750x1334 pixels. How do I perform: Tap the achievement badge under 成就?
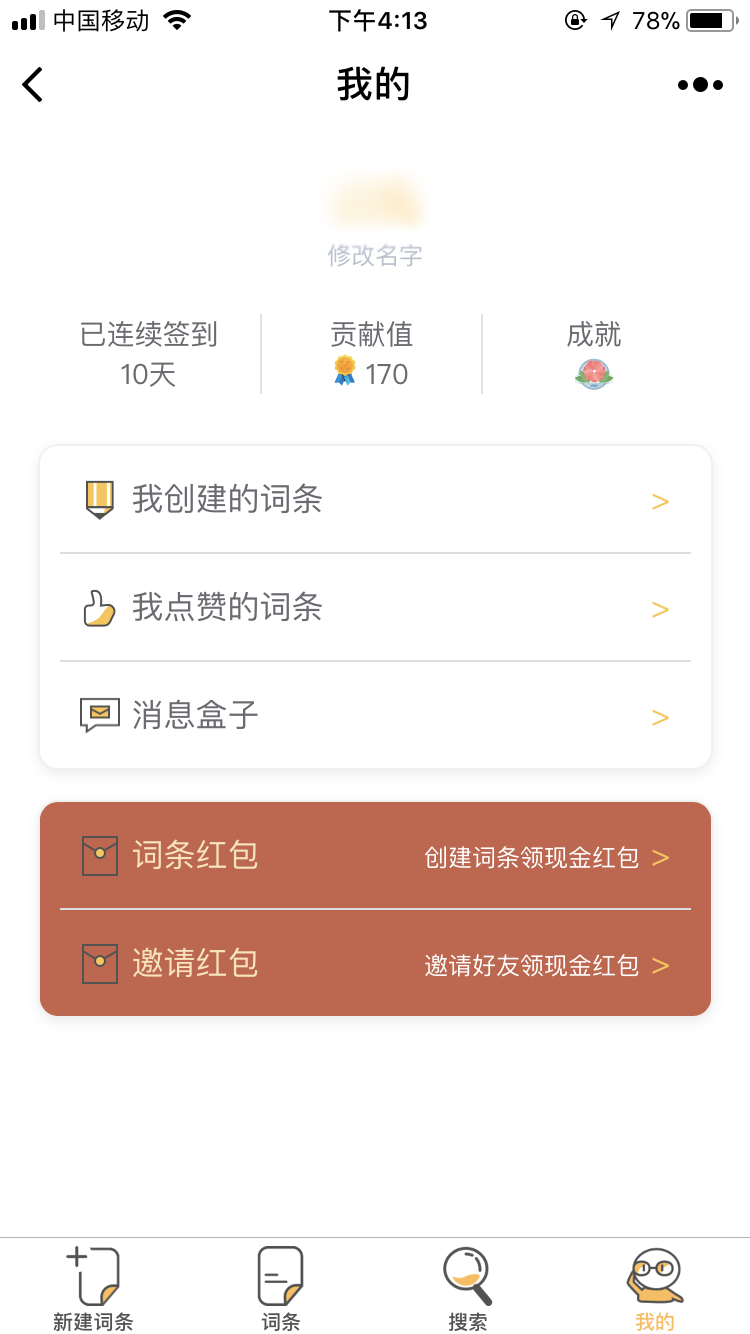coord(594,373)
